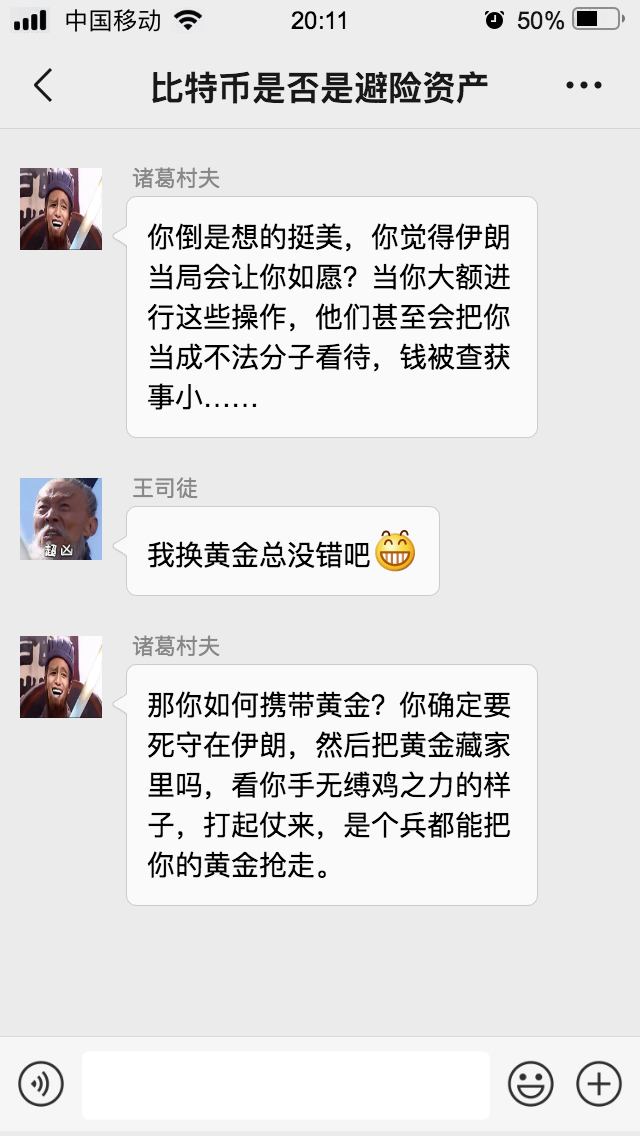Switch to voice message input
Viewport: 640px width, 1136px height.
tap(41, 1084)
